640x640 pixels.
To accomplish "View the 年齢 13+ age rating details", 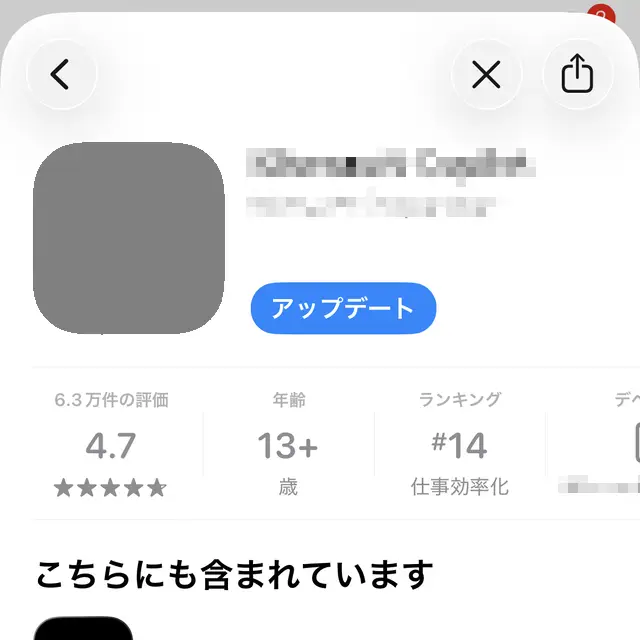I will [288, 444].
